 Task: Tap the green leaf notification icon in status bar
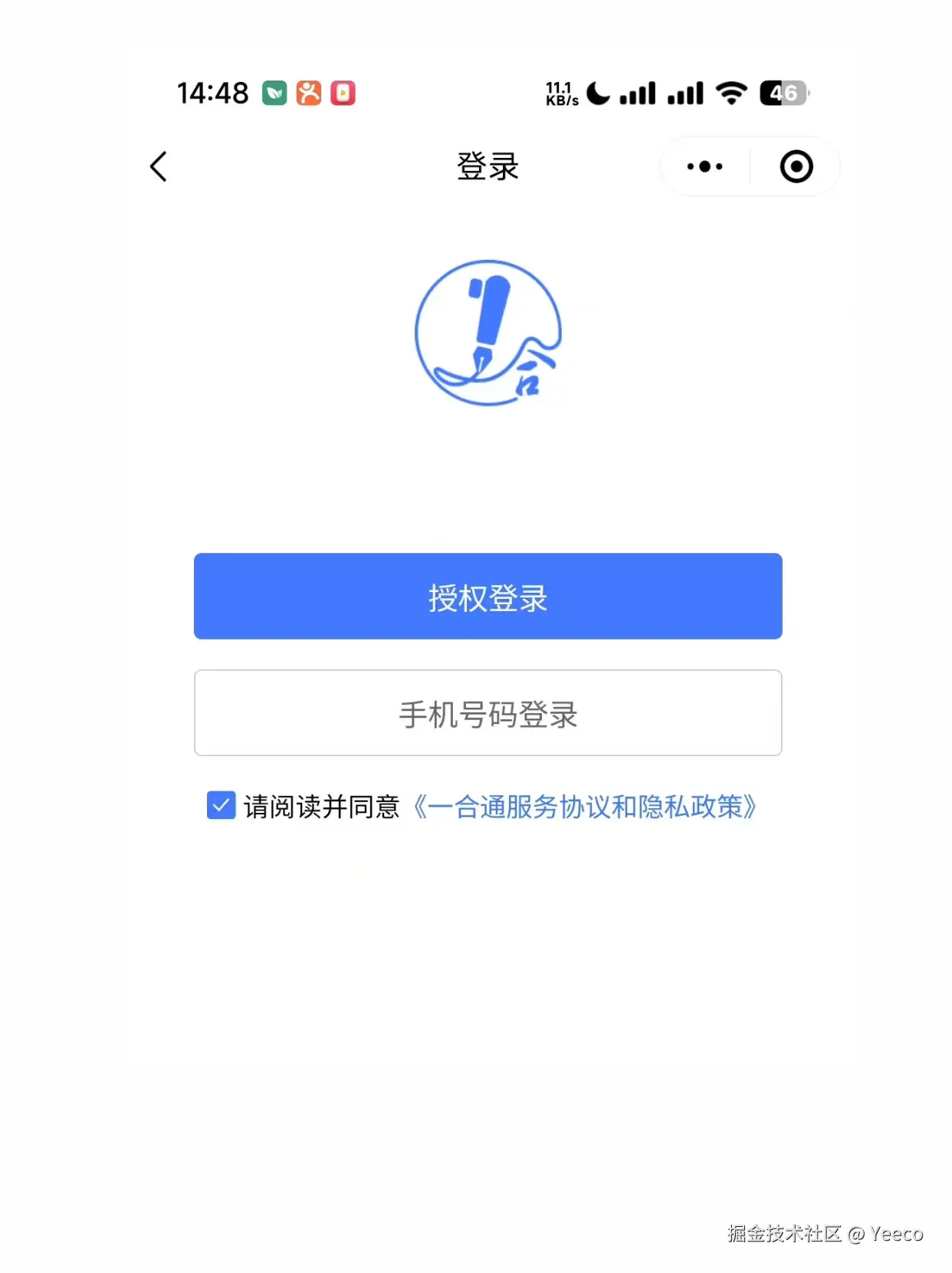(274, 92)
